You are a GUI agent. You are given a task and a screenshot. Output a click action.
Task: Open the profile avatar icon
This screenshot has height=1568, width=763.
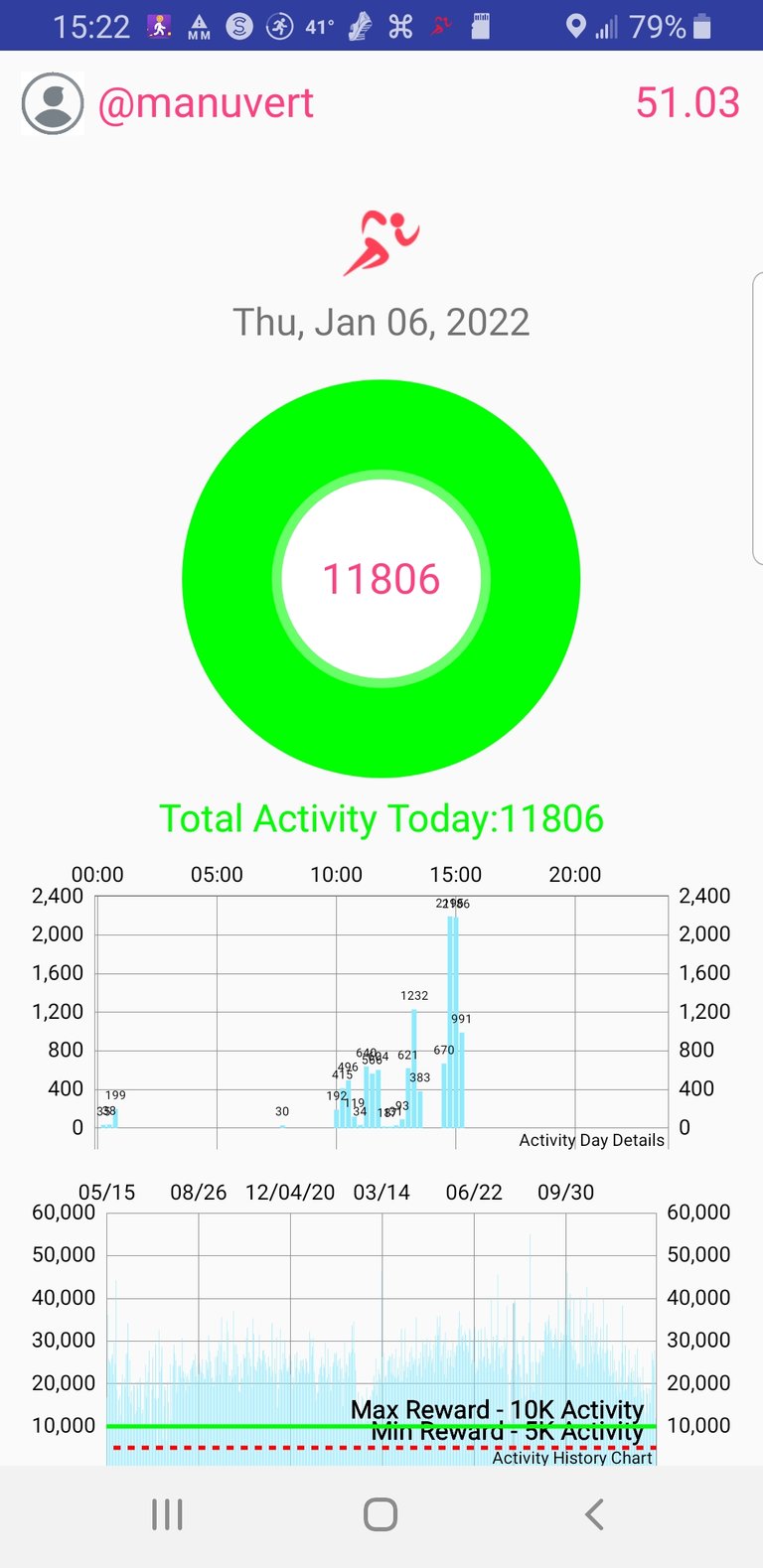53,103
